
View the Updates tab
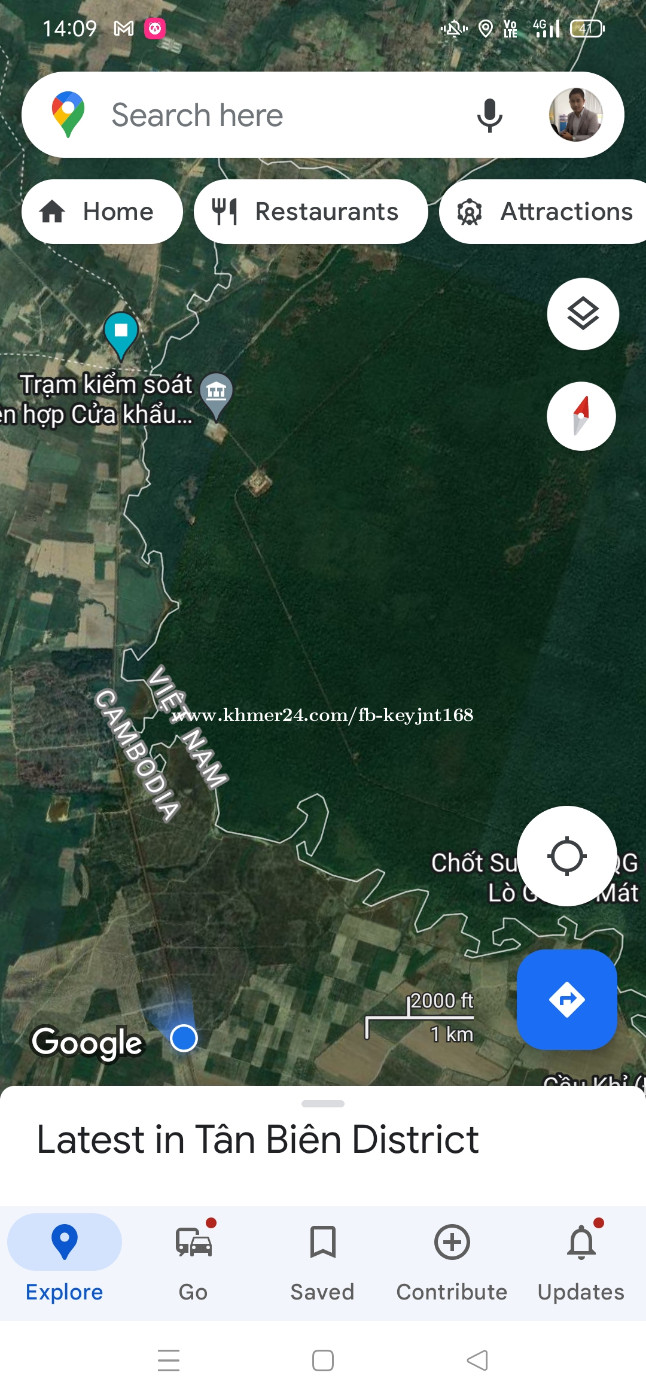(581, 1262)
